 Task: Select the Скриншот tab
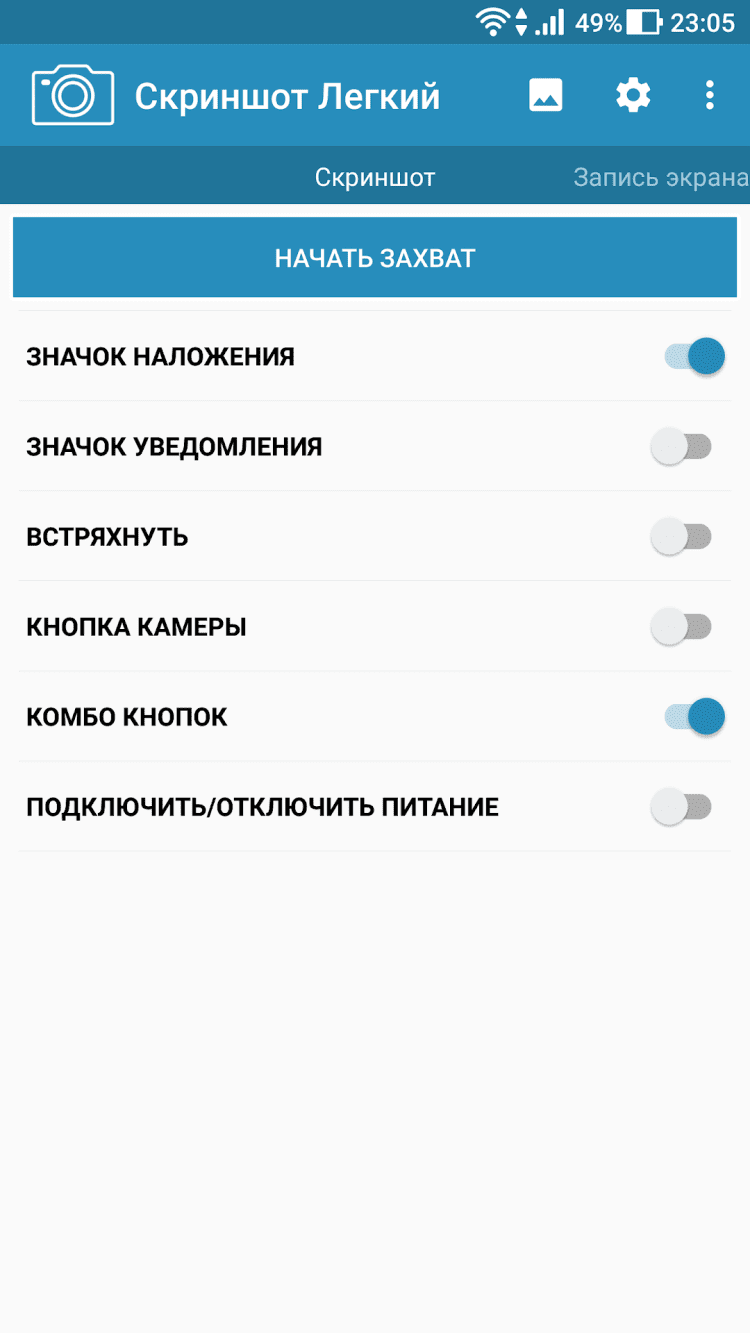[375, 178]
